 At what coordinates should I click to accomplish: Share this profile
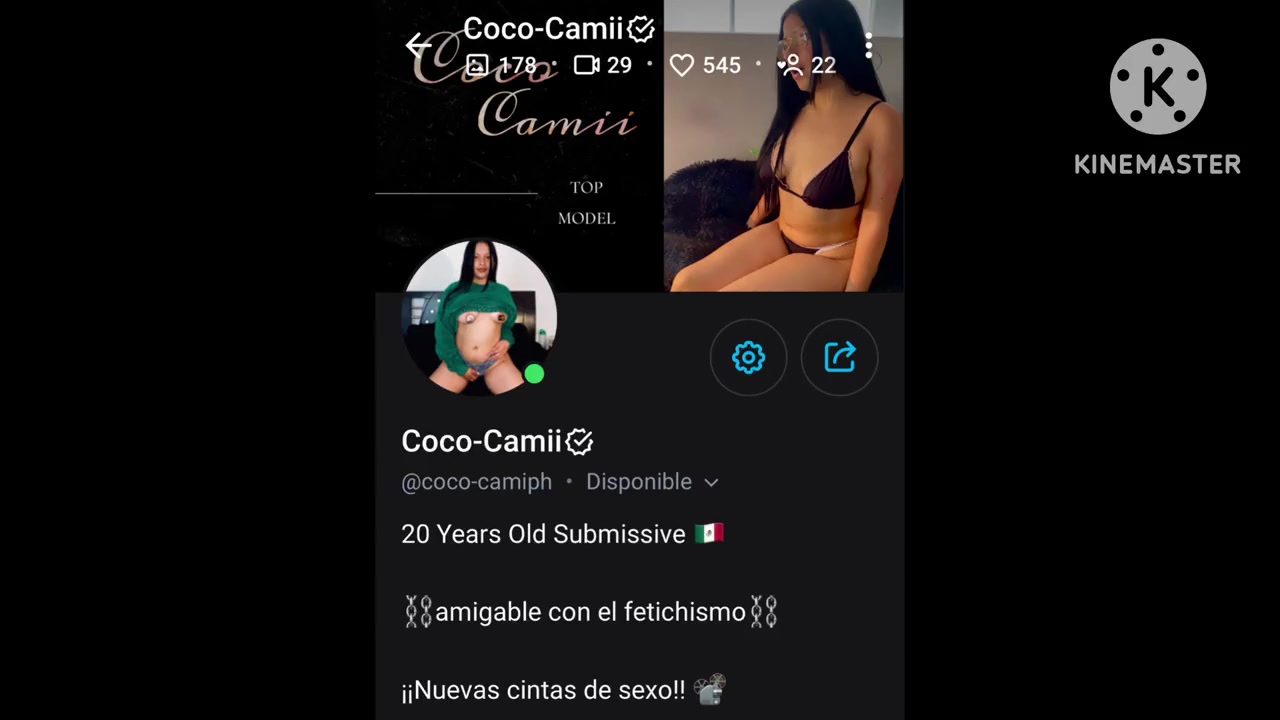tap(839, 357)
